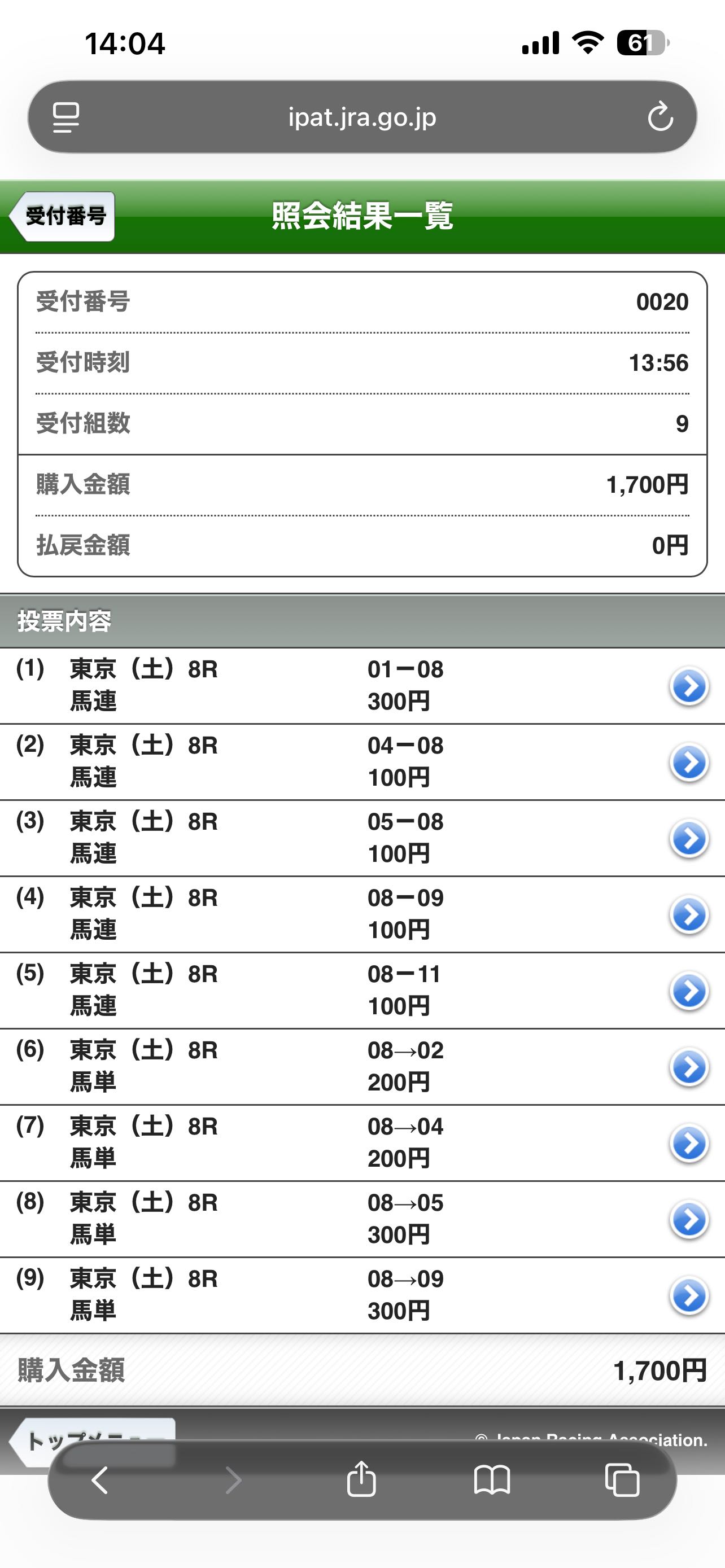725x1568 pixels.
Task: Reload the page in Safari
Action: tap(660, 117)
